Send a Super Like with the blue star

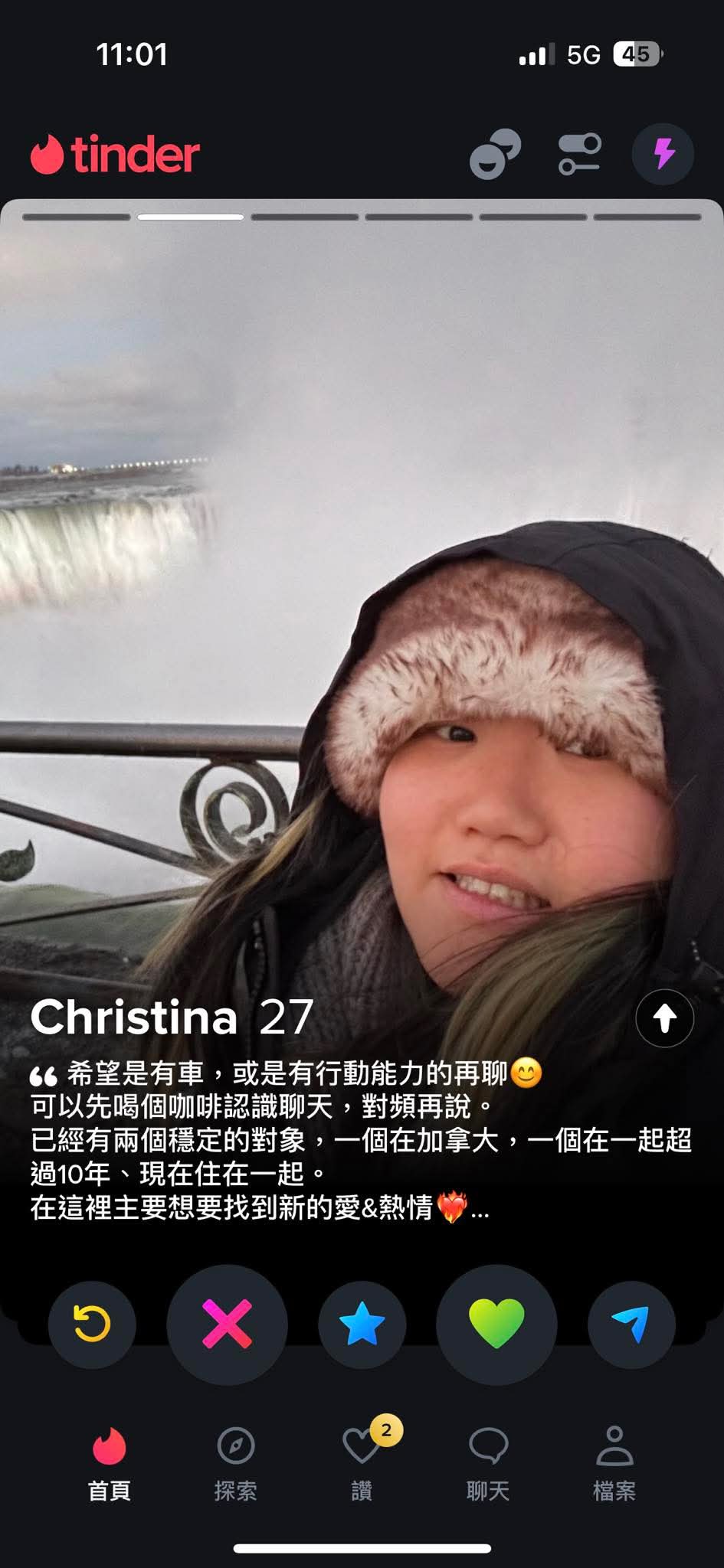(x=362, y=1325)
